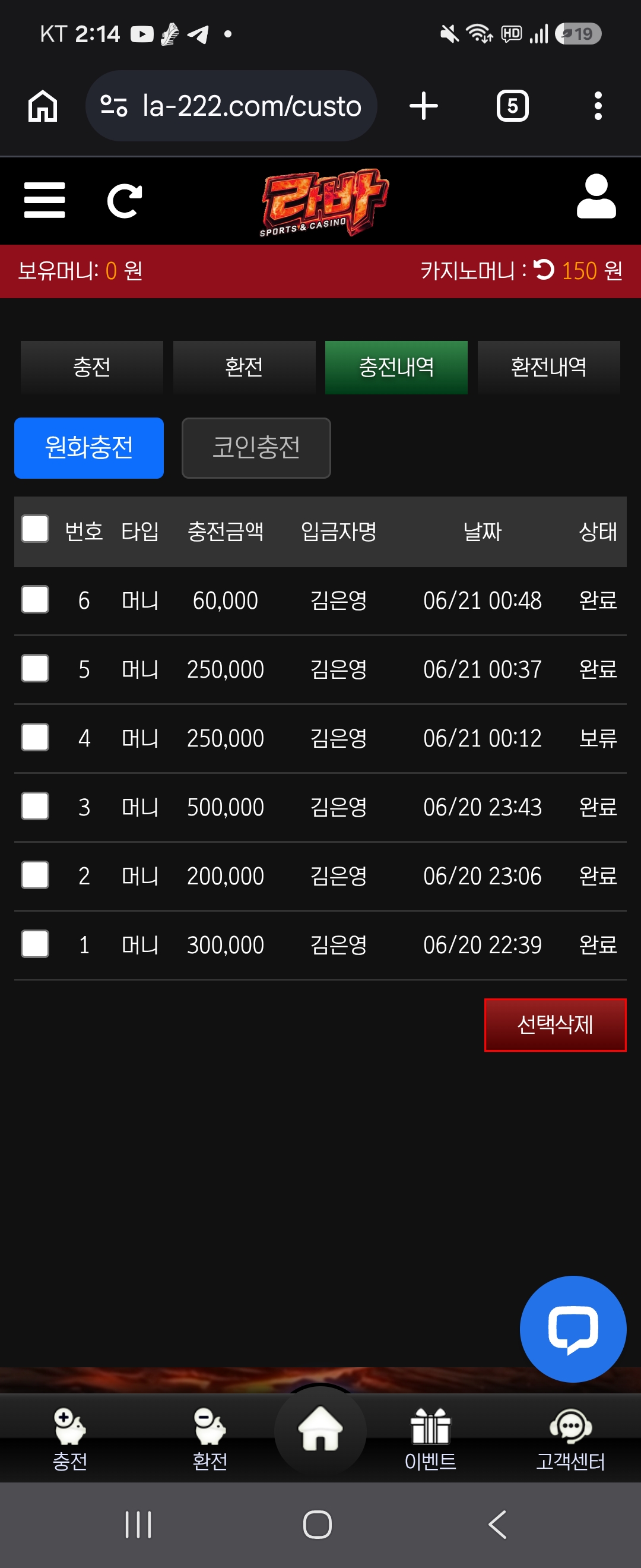Switch to the 환전내역 tab
641x1568 pixels.
548,367
